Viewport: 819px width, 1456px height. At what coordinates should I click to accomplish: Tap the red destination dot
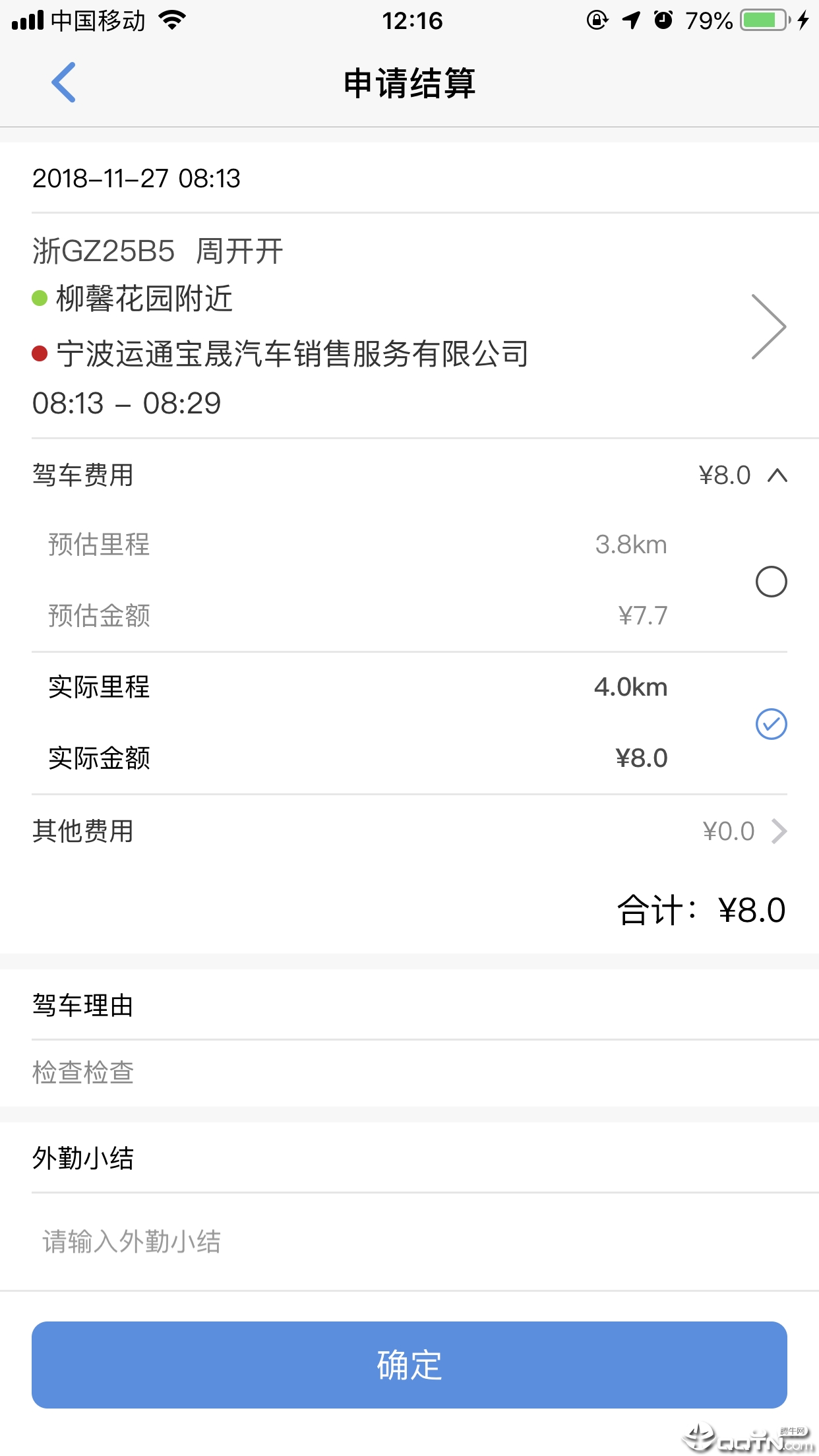(40, 353)
